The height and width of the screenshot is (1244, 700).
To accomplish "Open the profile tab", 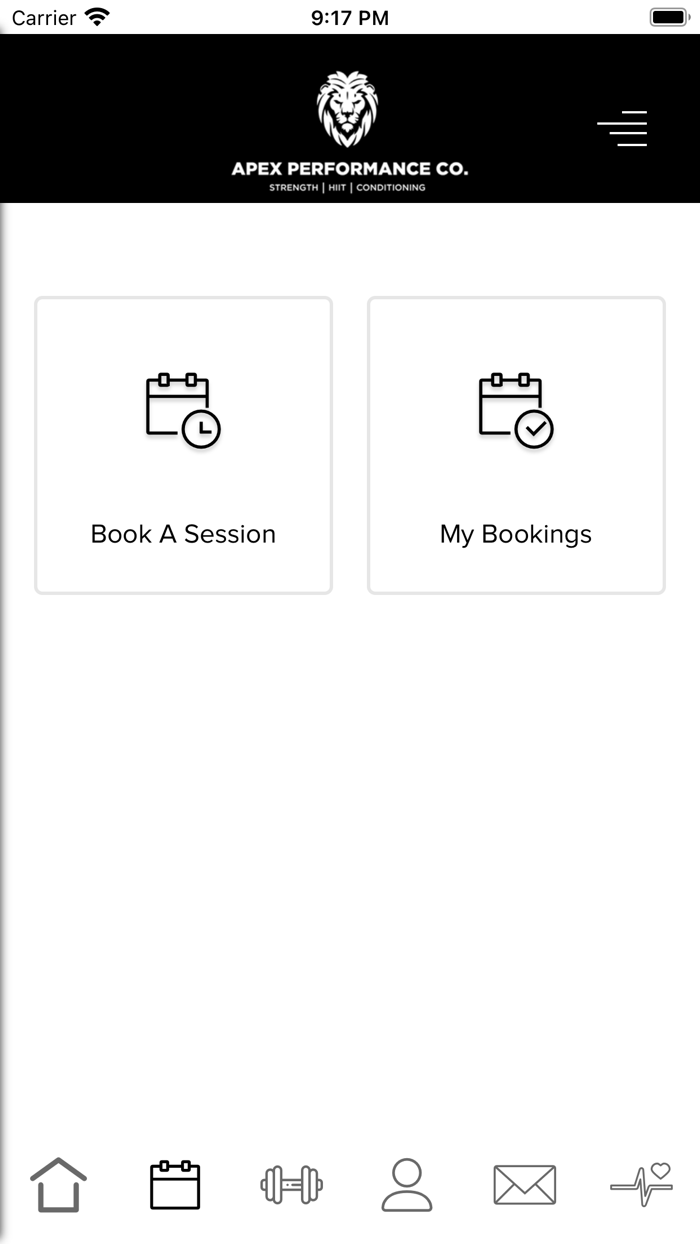I will tap(407, 1185).
